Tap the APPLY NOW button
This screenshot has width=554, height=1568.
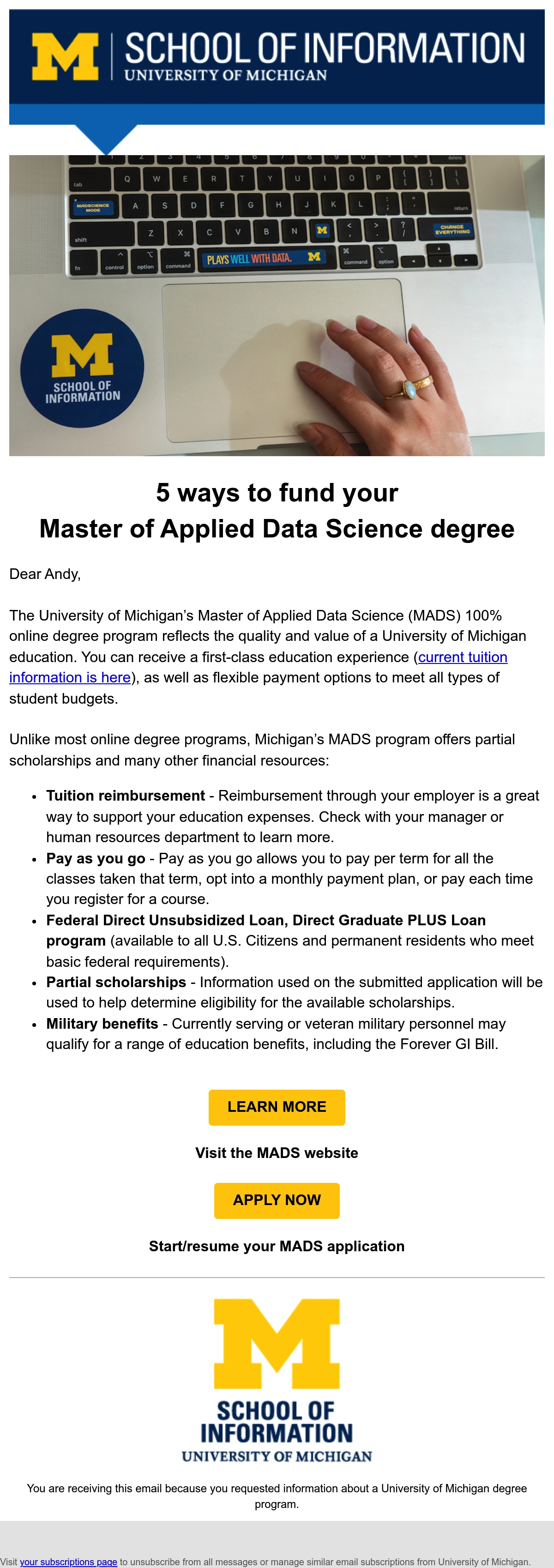click(277, 1200)
